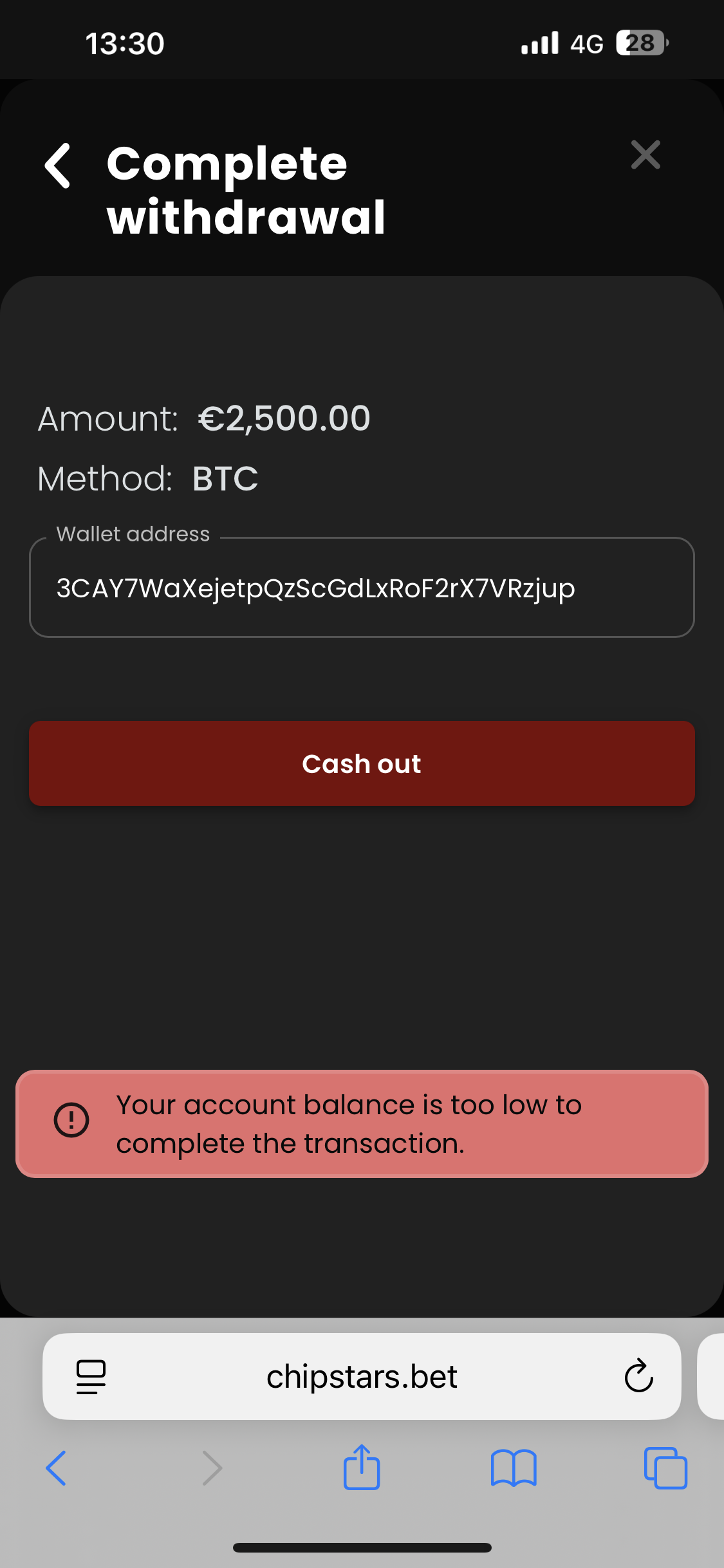Tap the chipstars.bet address bar
This screenshot has width=724, height=1568.
tap(362, 1377)
